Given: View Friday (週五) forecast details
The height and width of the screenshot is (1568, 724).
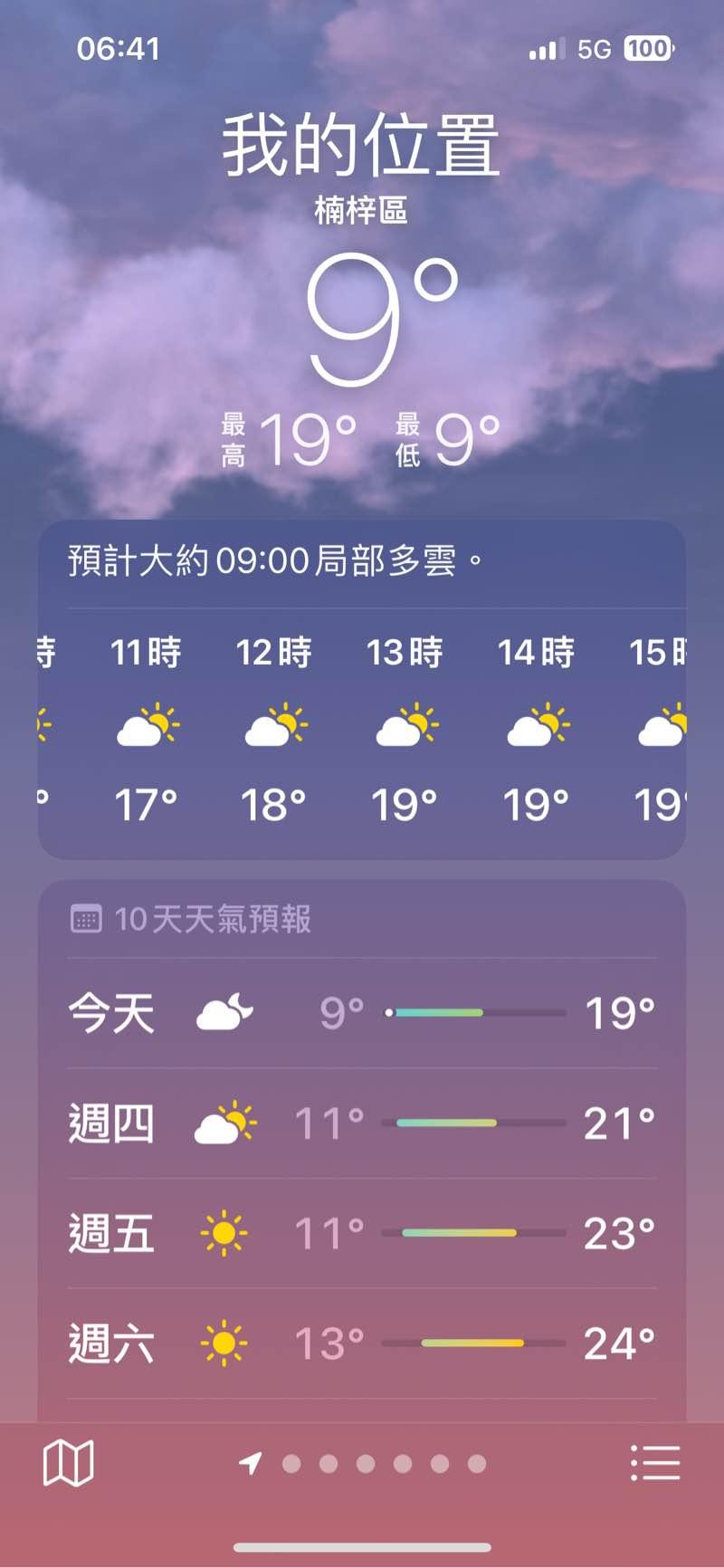Looking at the screenshot, I should tap(362, 1233).
